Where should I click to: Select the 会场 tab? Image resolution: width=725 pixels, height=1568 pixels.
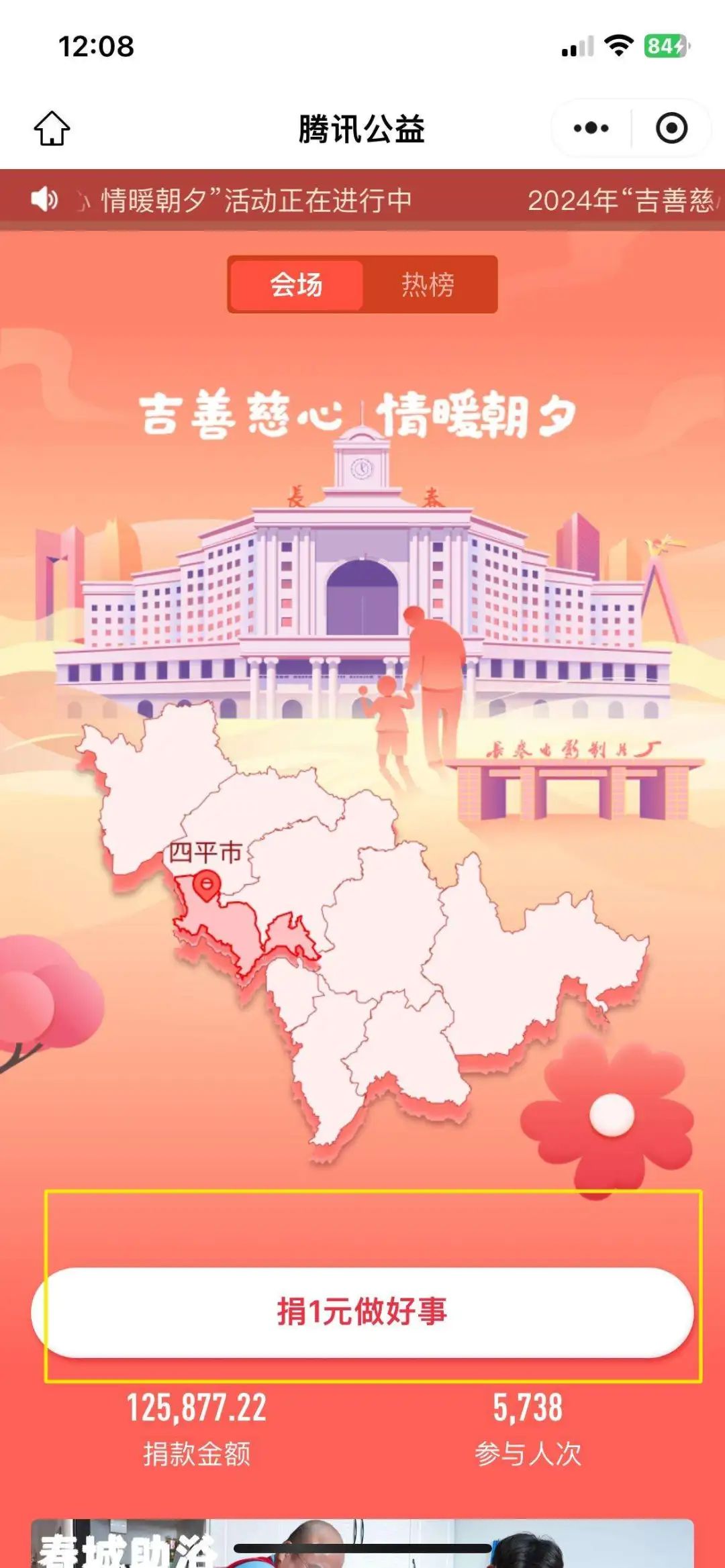[297, 284]
